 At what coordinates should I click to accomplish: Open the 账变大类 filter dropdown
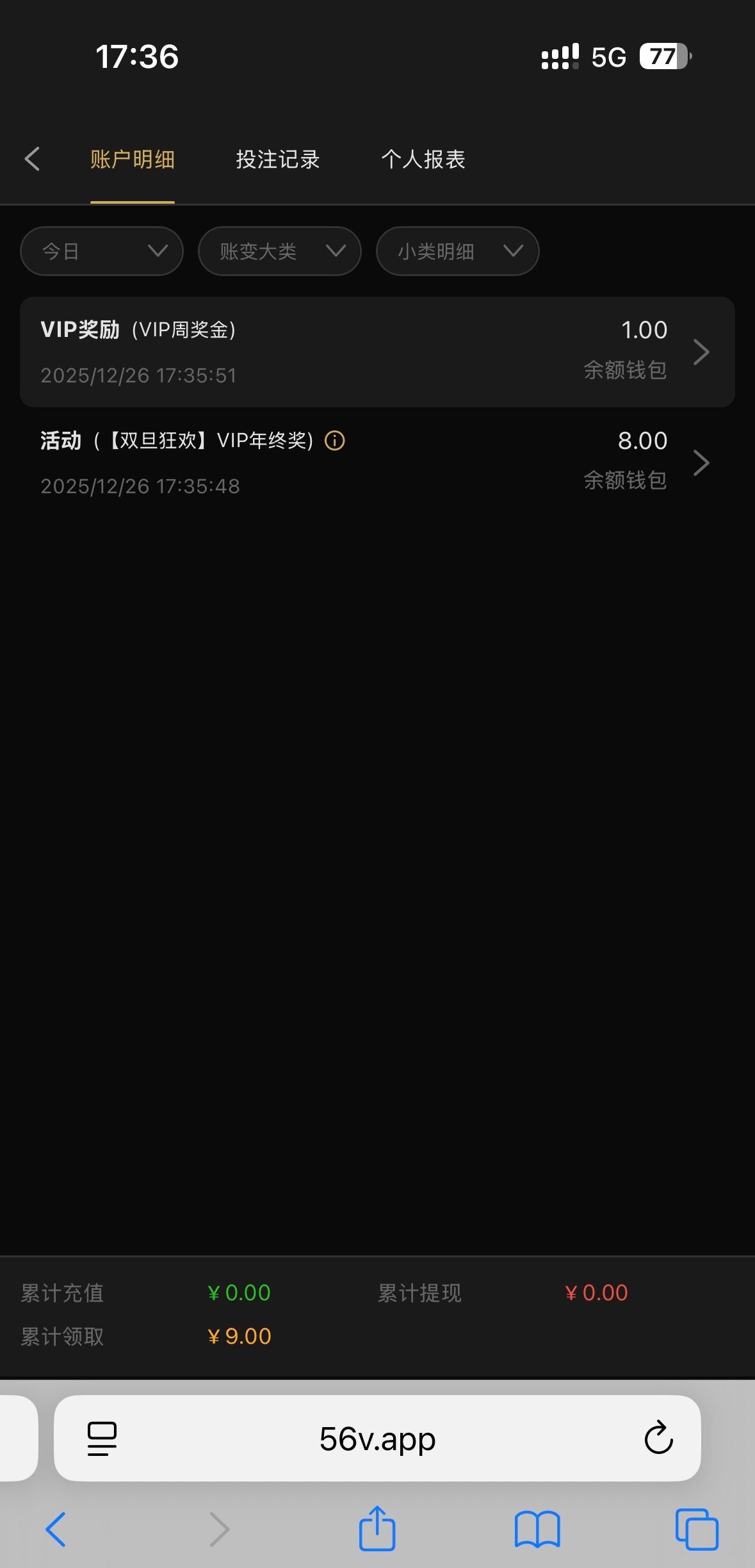coord(280,251)
